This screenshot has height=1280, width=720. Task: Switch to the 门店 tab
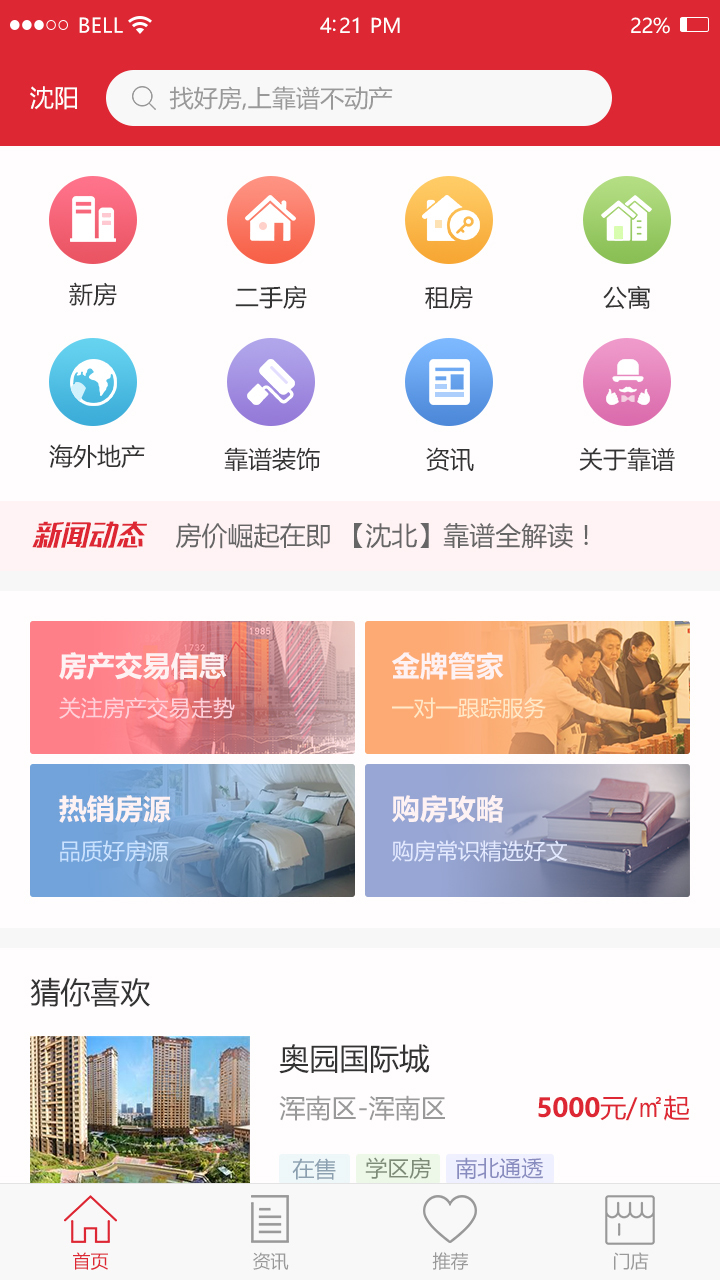(630, 1232)
